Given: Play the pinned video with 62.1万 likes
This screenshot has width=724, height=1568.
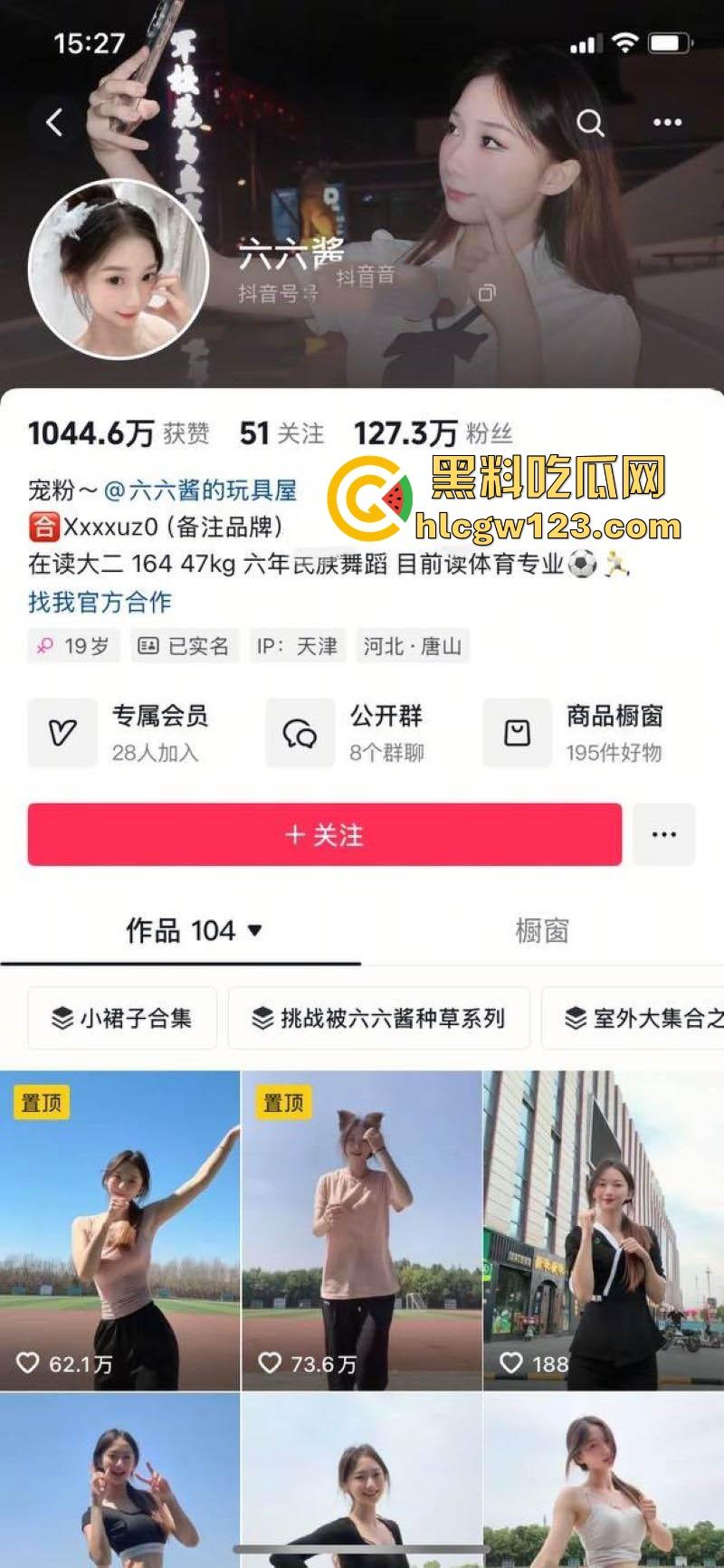Looking at the screenshot, I should coord(119,1231).
